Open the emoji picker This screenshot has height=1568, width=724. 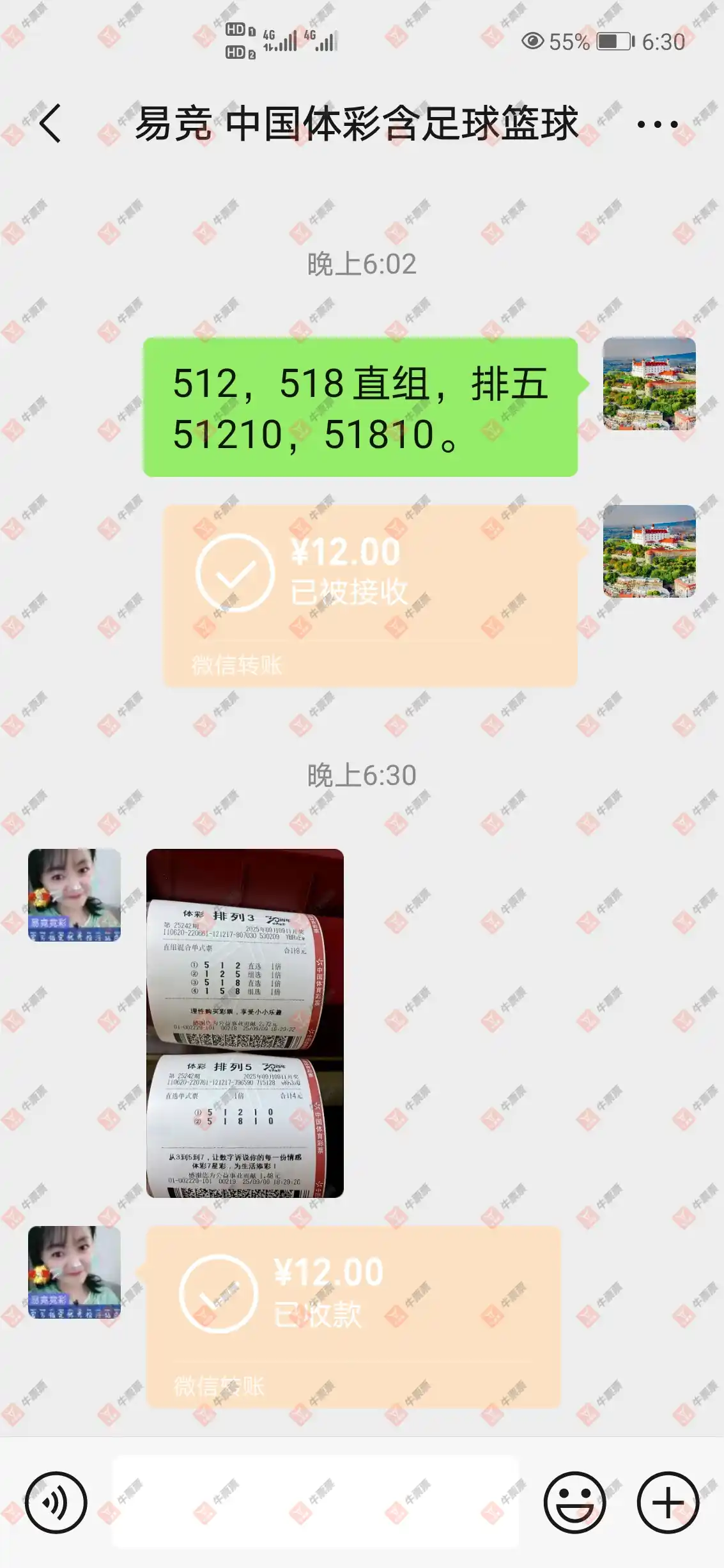click(x=574, y=1502)
